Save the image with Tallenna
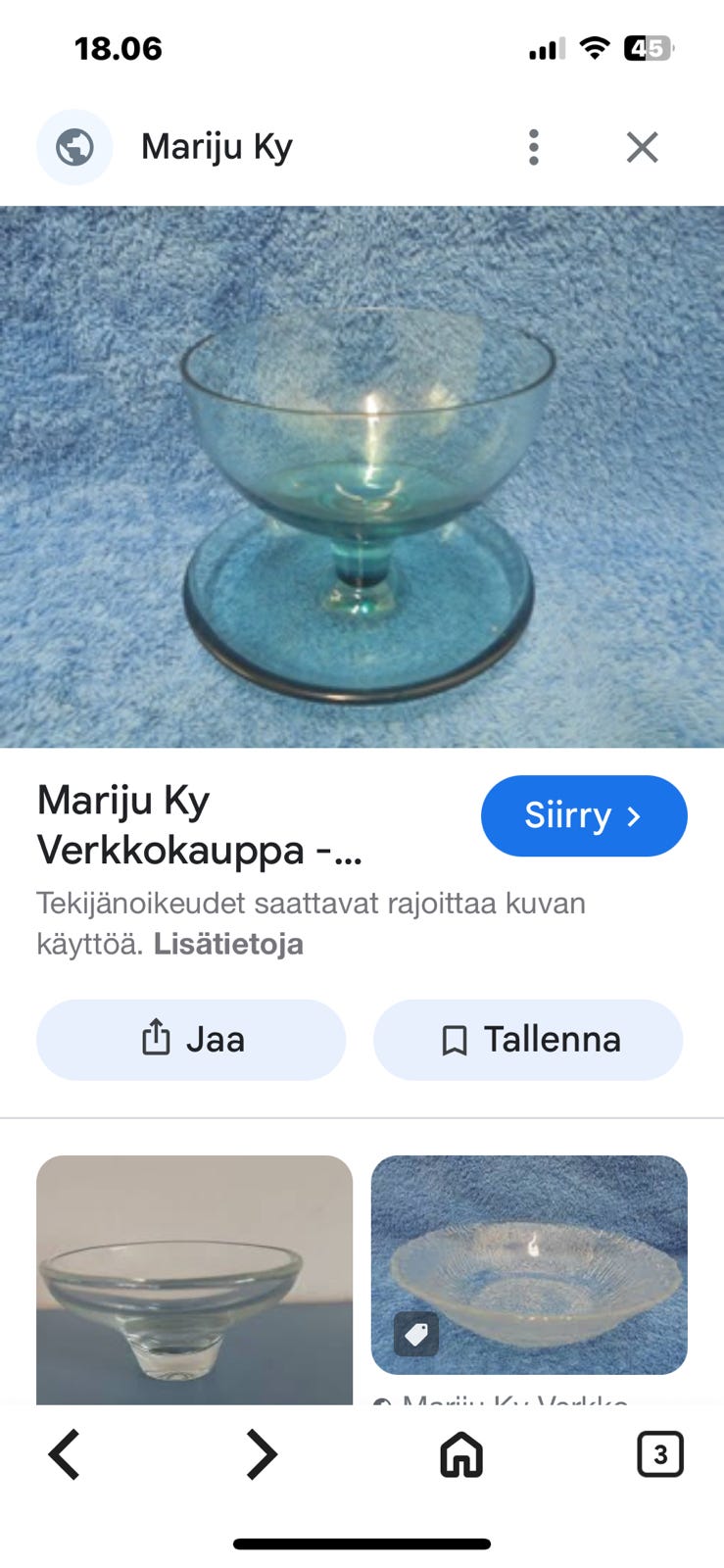Image resolution: width=724 pixels, height=1568 pixels. (527, 1041)
